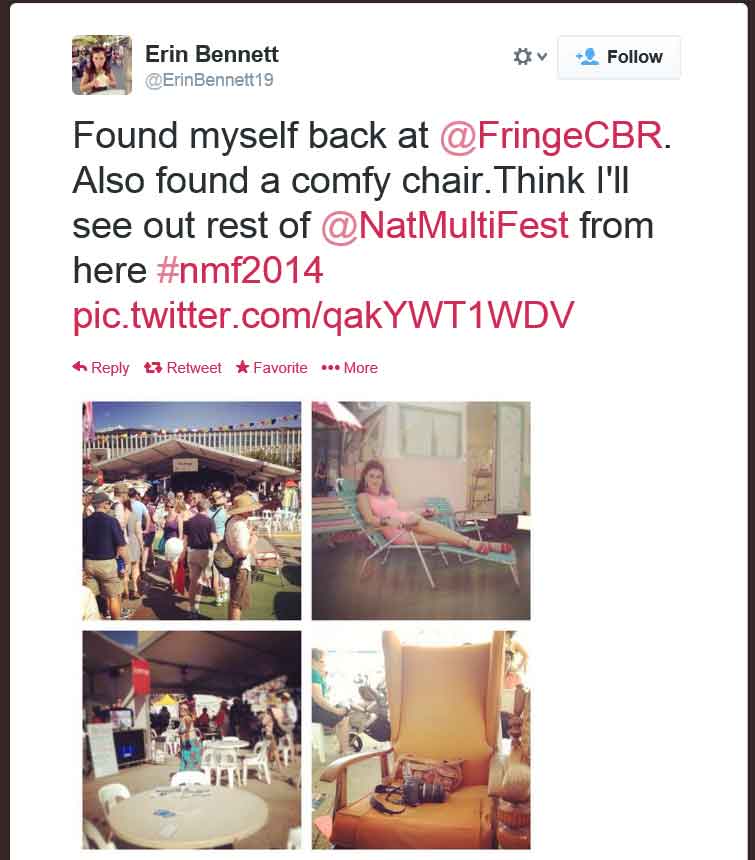Open the #nmf2014 hashtag
This screenshot has height=860, width=755.
click(x=240, y=270)
